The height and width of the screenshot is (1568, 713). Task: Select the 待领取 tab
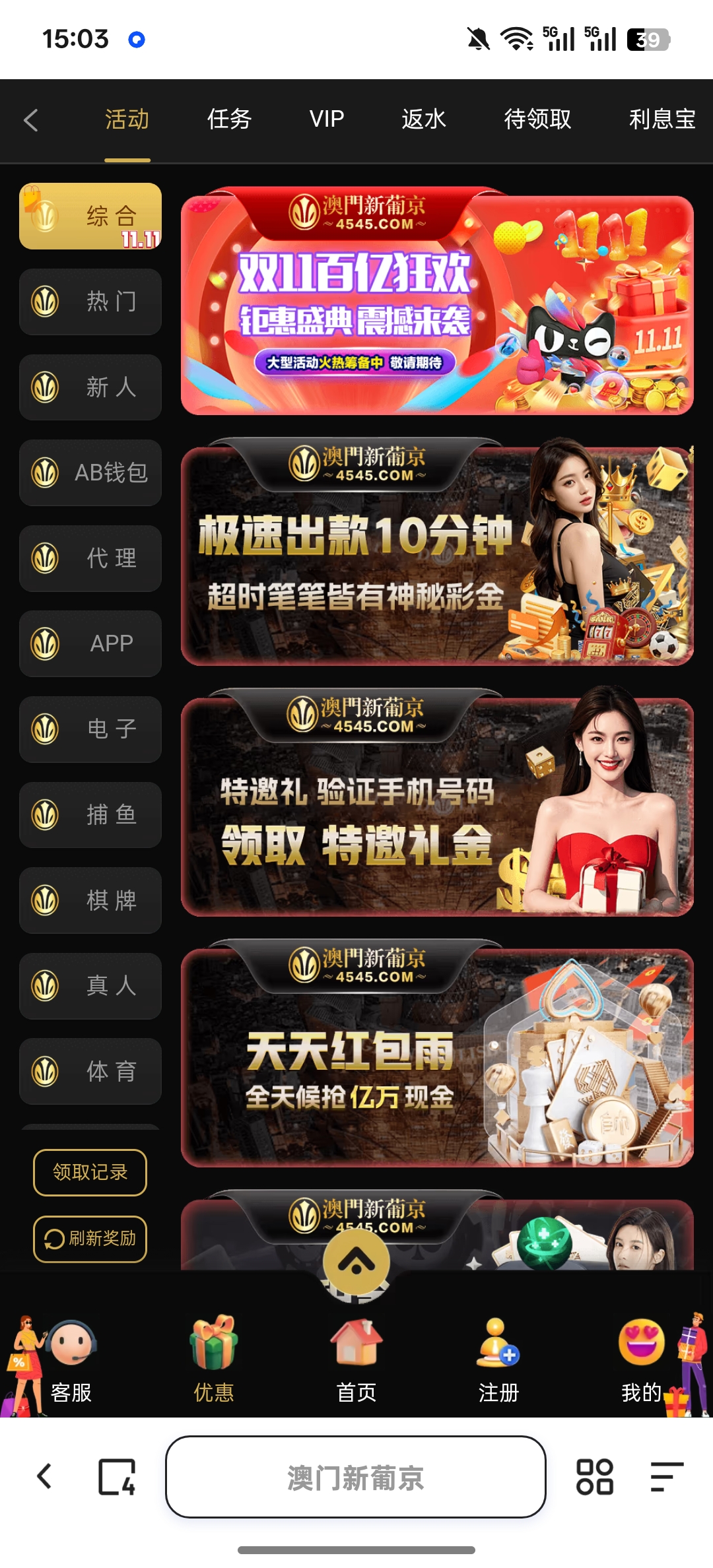(537, 119)
